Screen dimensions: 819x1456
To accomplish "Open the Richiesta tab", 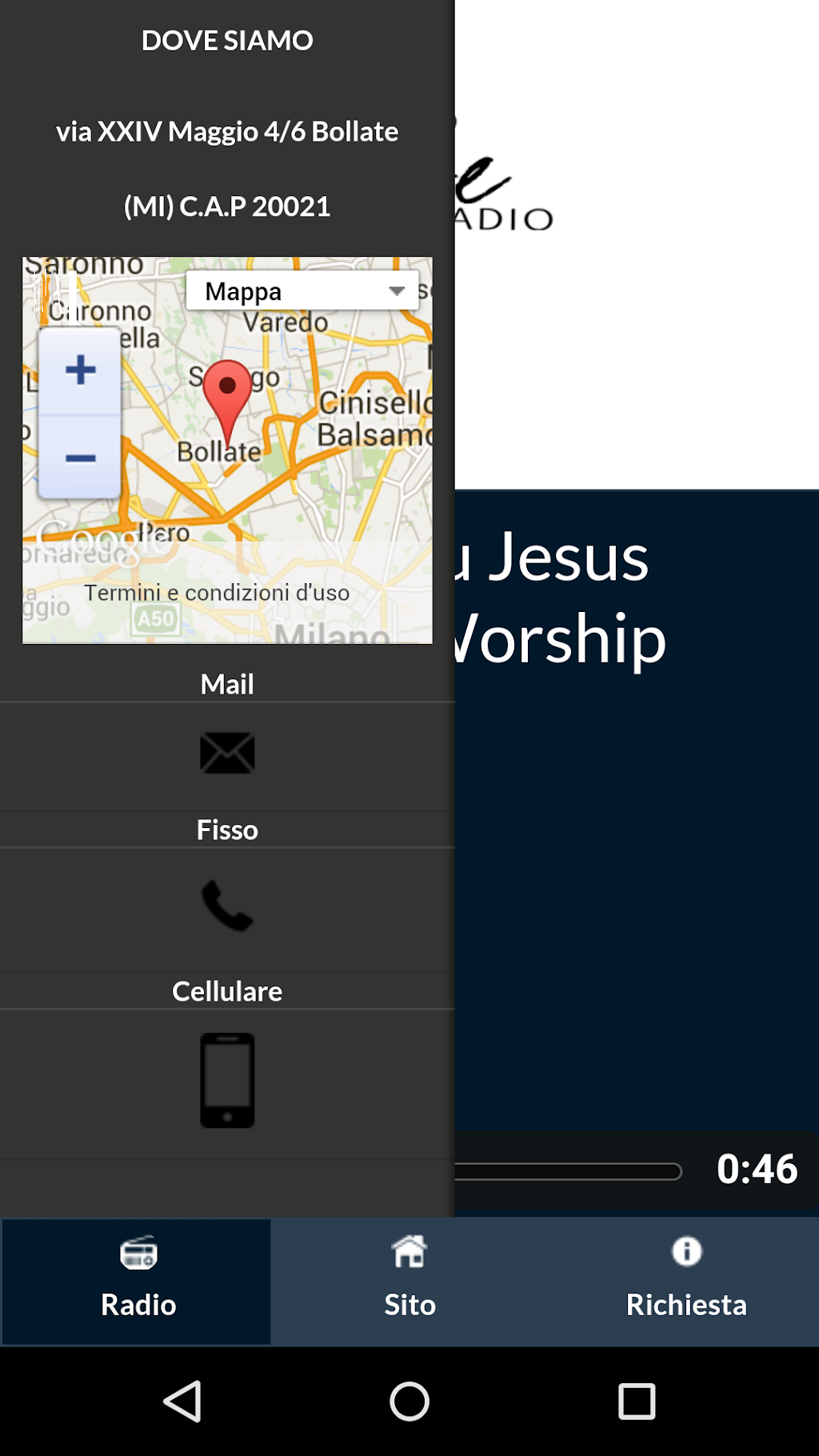I will (x=685, y=1281).
